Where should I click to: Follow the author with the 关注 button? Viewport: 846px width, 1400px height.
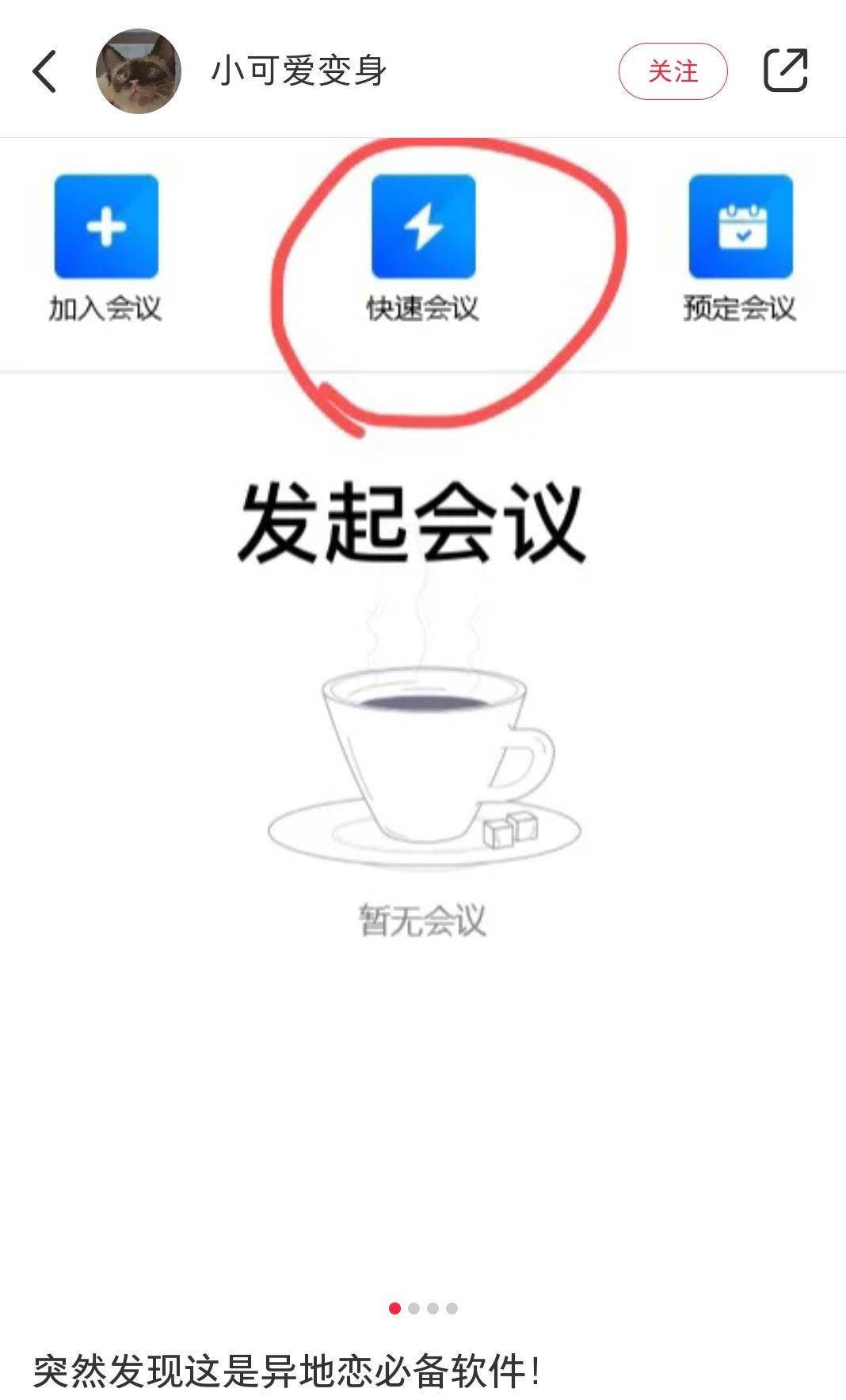coord(673,71)
